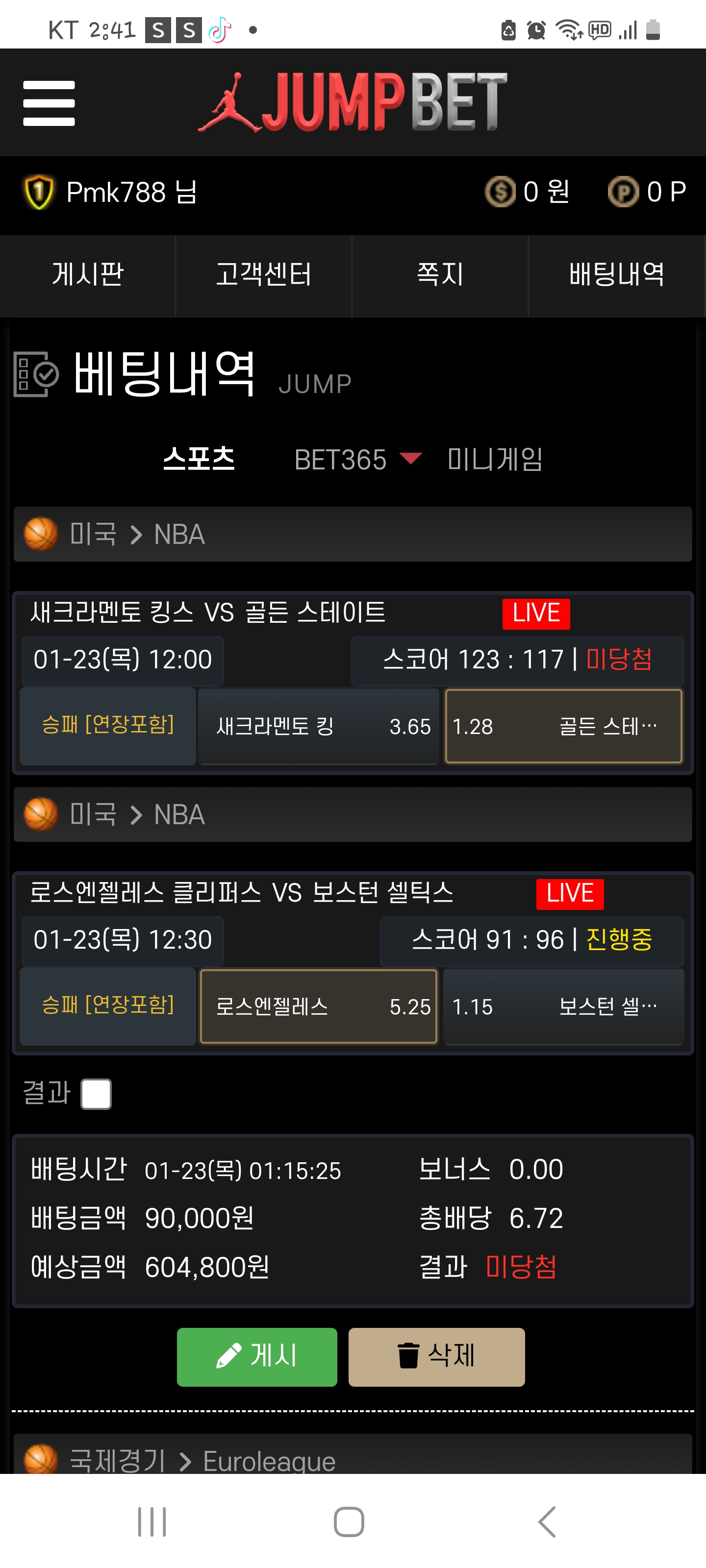706x1568 pixels.
Task: Open 배팅내역 in the top menu
Action: click(x=616, y=275)
